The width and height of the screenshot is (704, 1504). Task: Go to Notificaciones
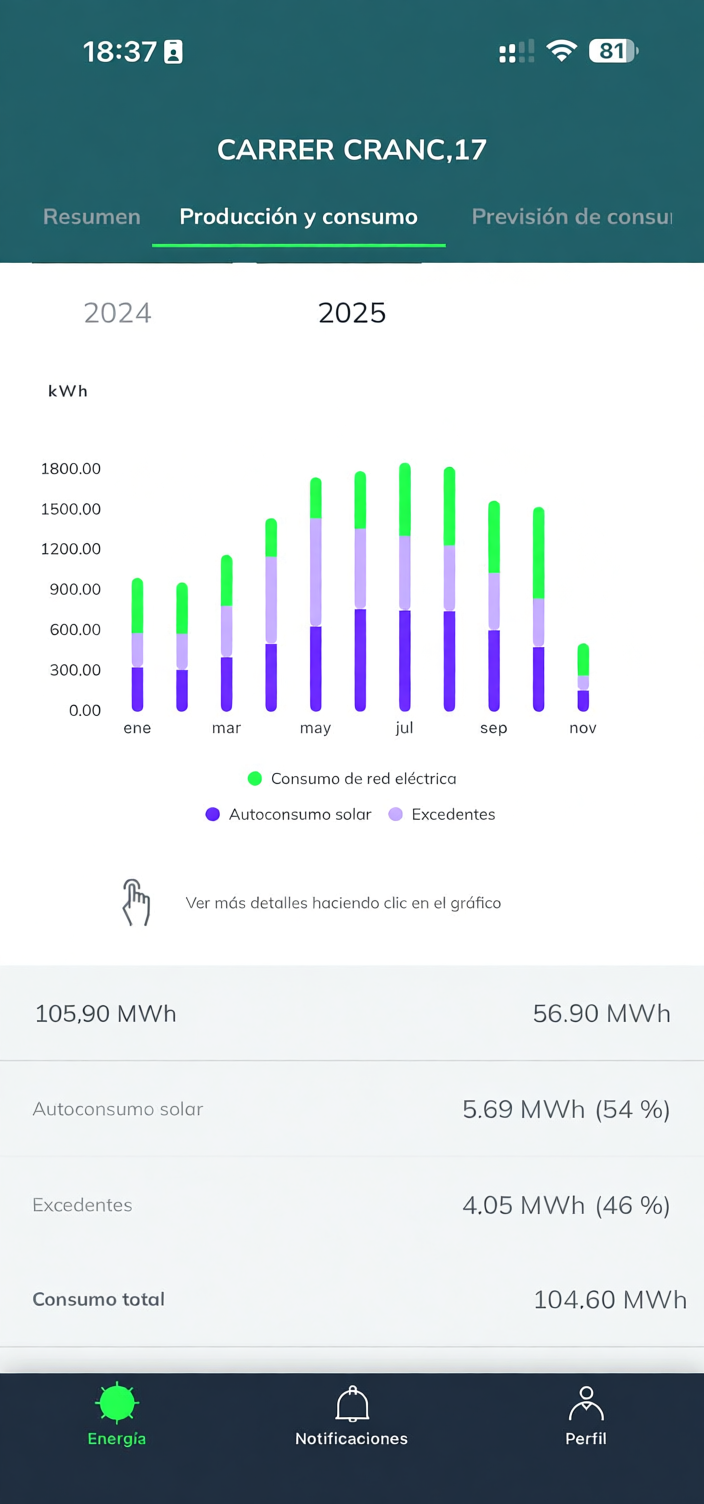(352, 1417)
